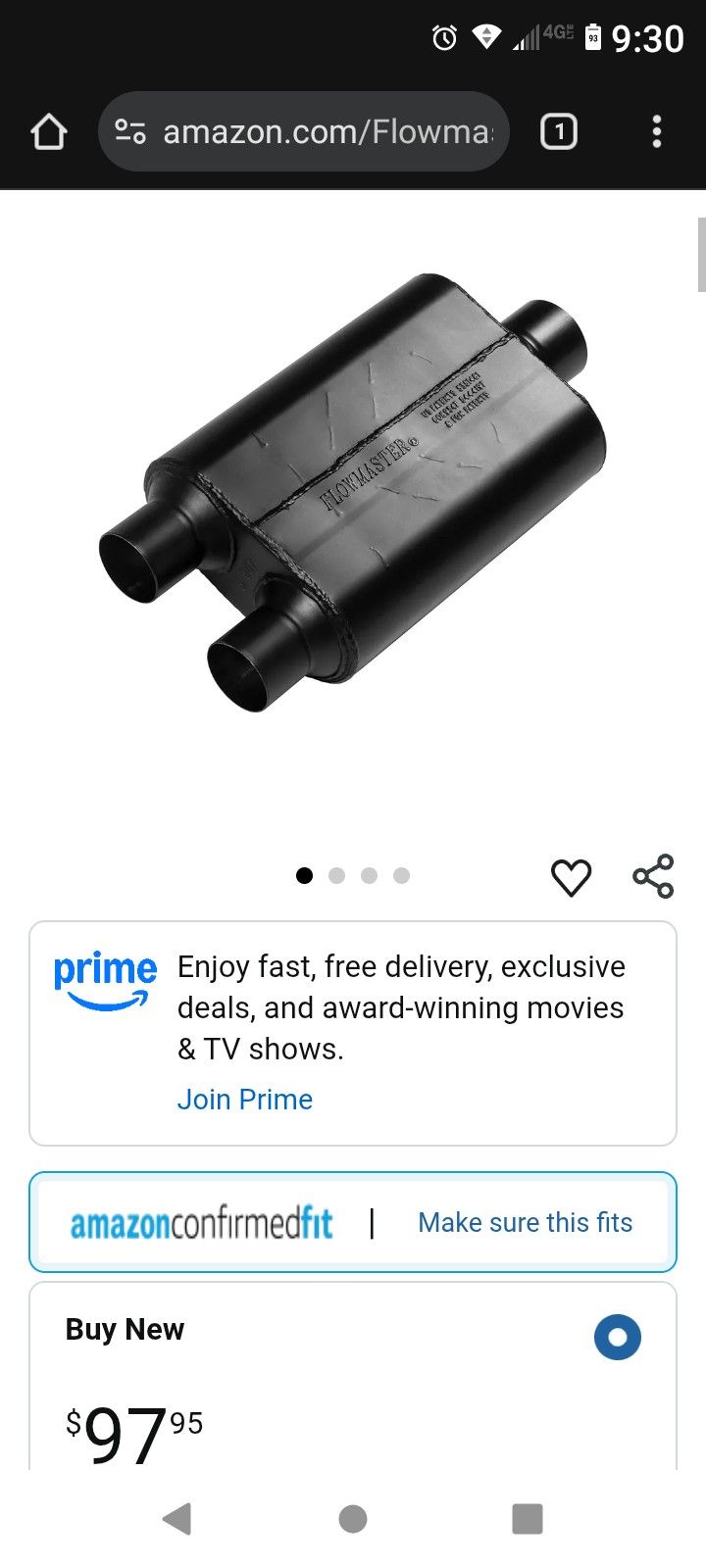The height and width of the screenshot is (1568, 706).
Task: Go back with the system back button
Action: click(177, 1518)
